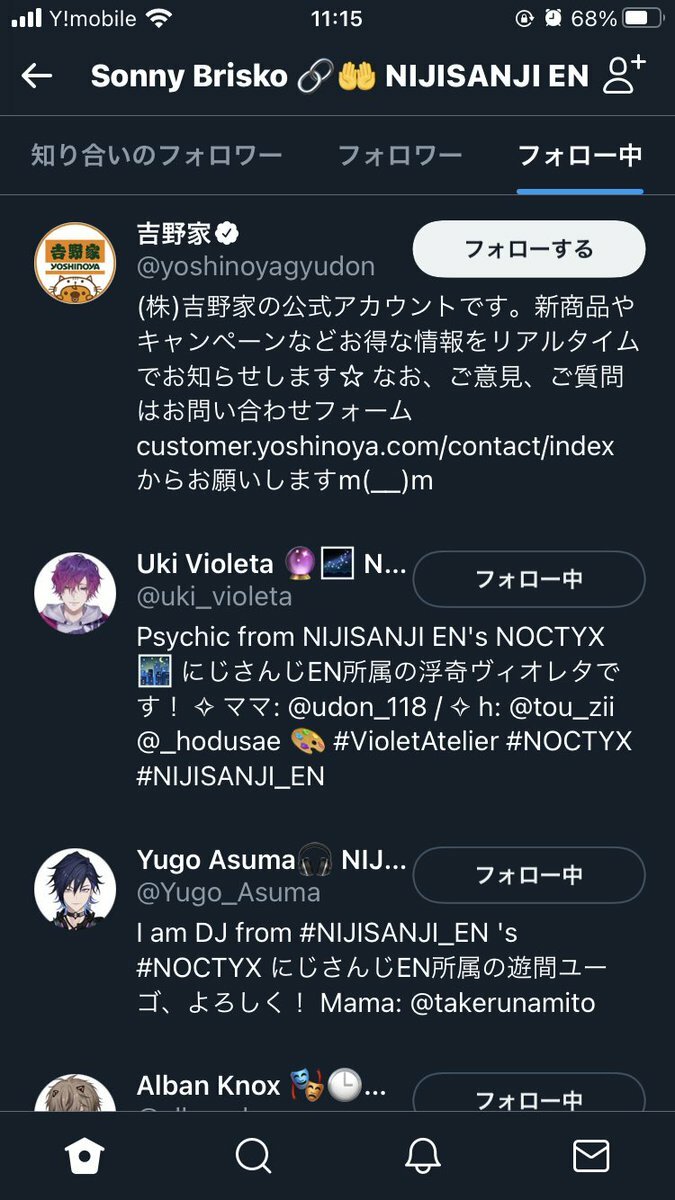Switch to the フォロワー tab

click(400, 155)
